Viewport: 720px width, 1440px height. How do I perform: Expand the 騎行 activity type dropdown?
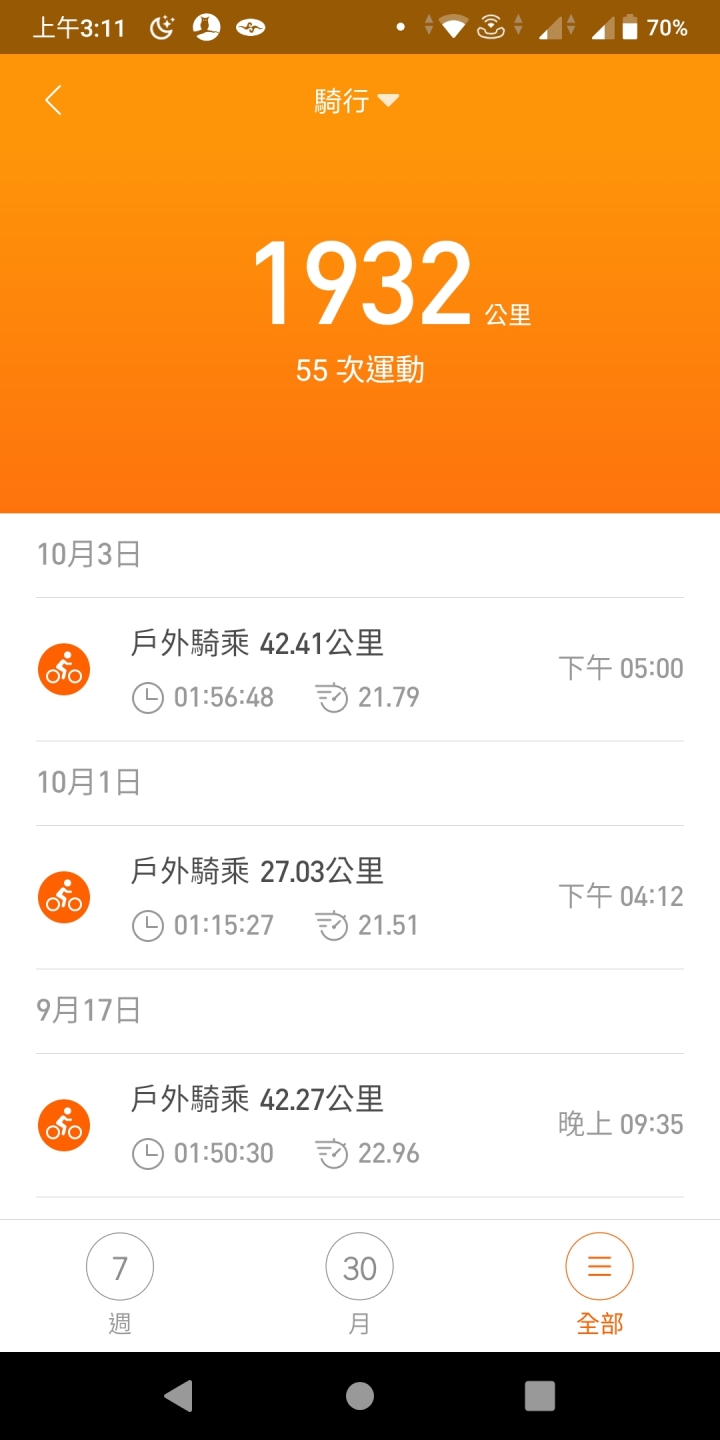click(357, 101)
